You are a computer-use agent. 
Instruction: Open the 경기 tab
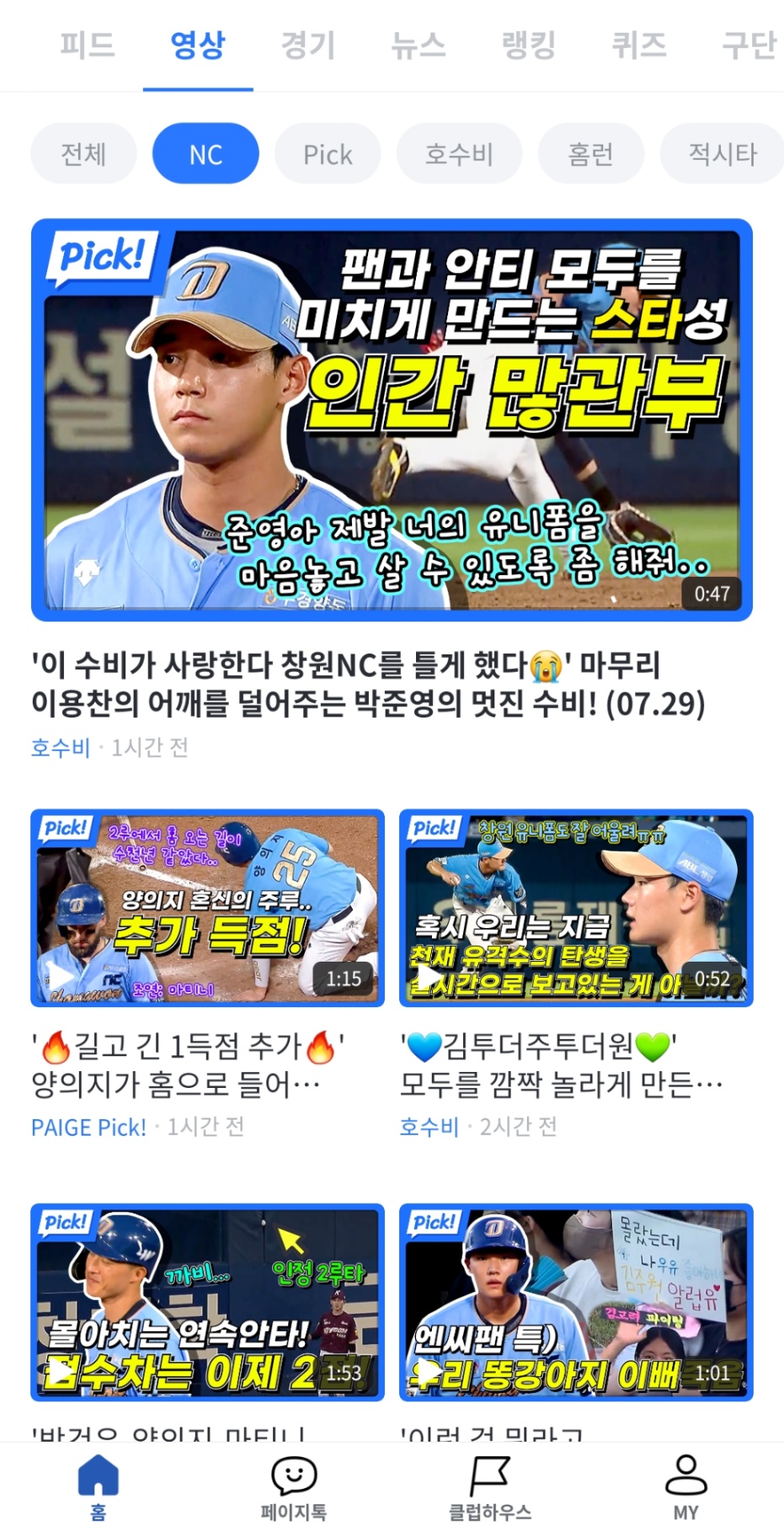308,45
